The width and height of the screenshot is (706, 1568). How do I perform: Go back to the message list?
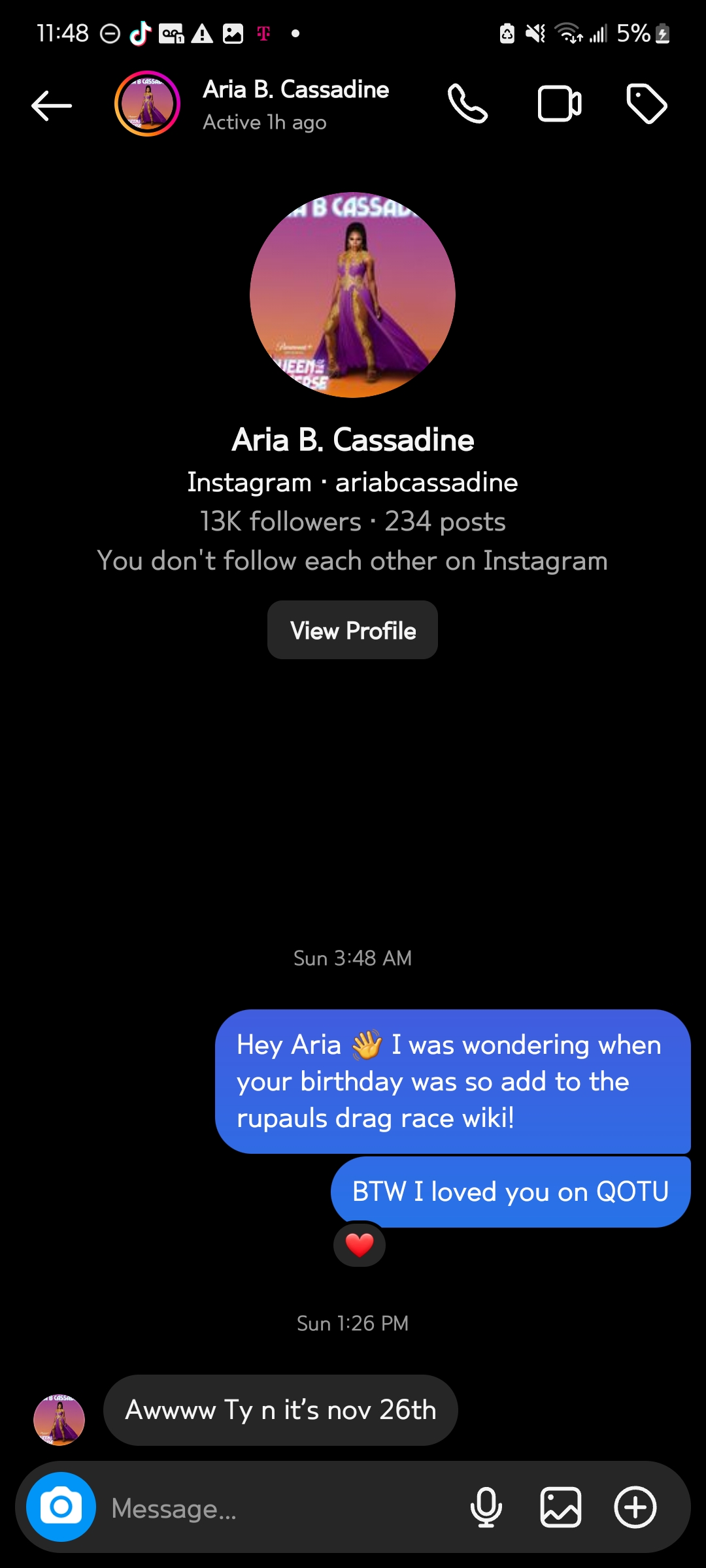click(52, 105)
